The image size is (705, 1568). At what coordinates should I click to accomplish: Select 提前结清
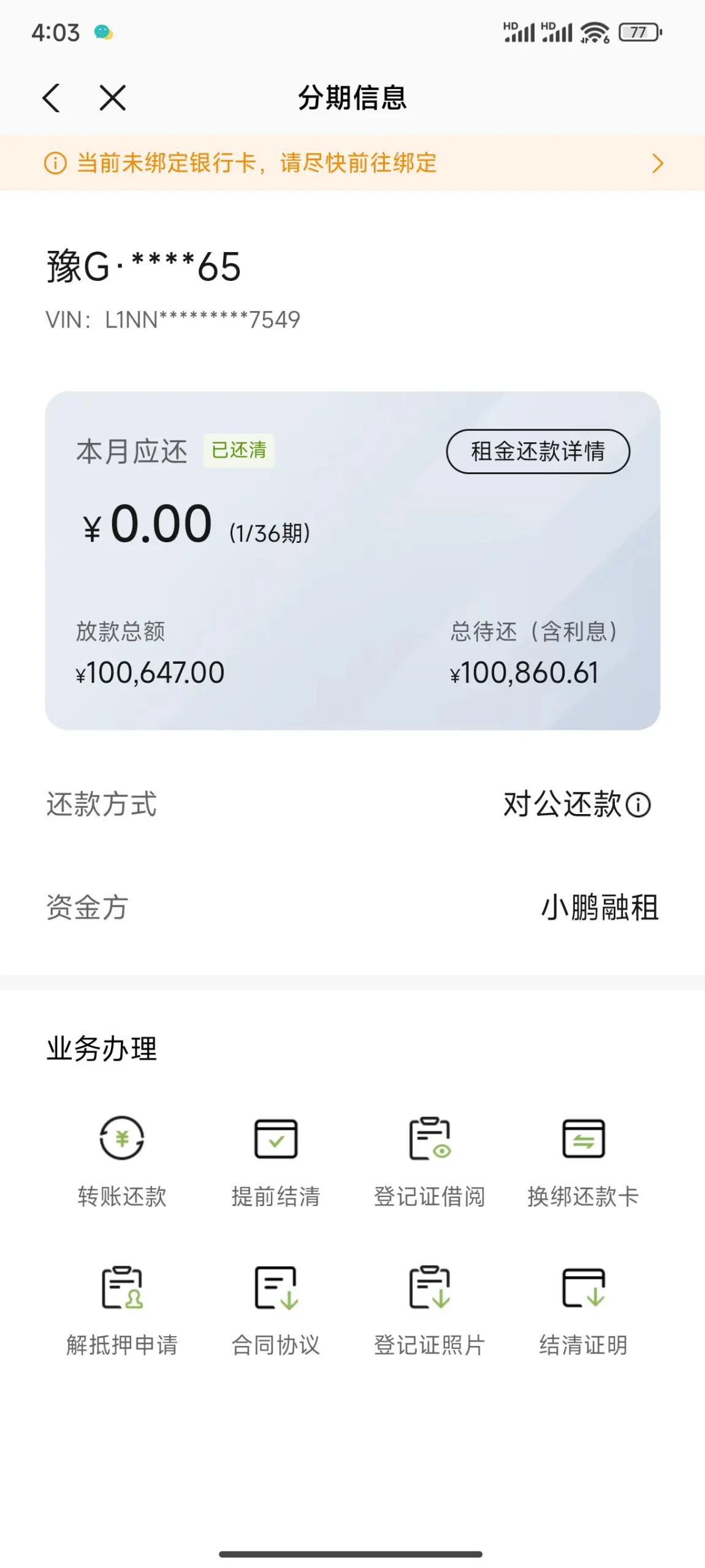[276, 1159]
